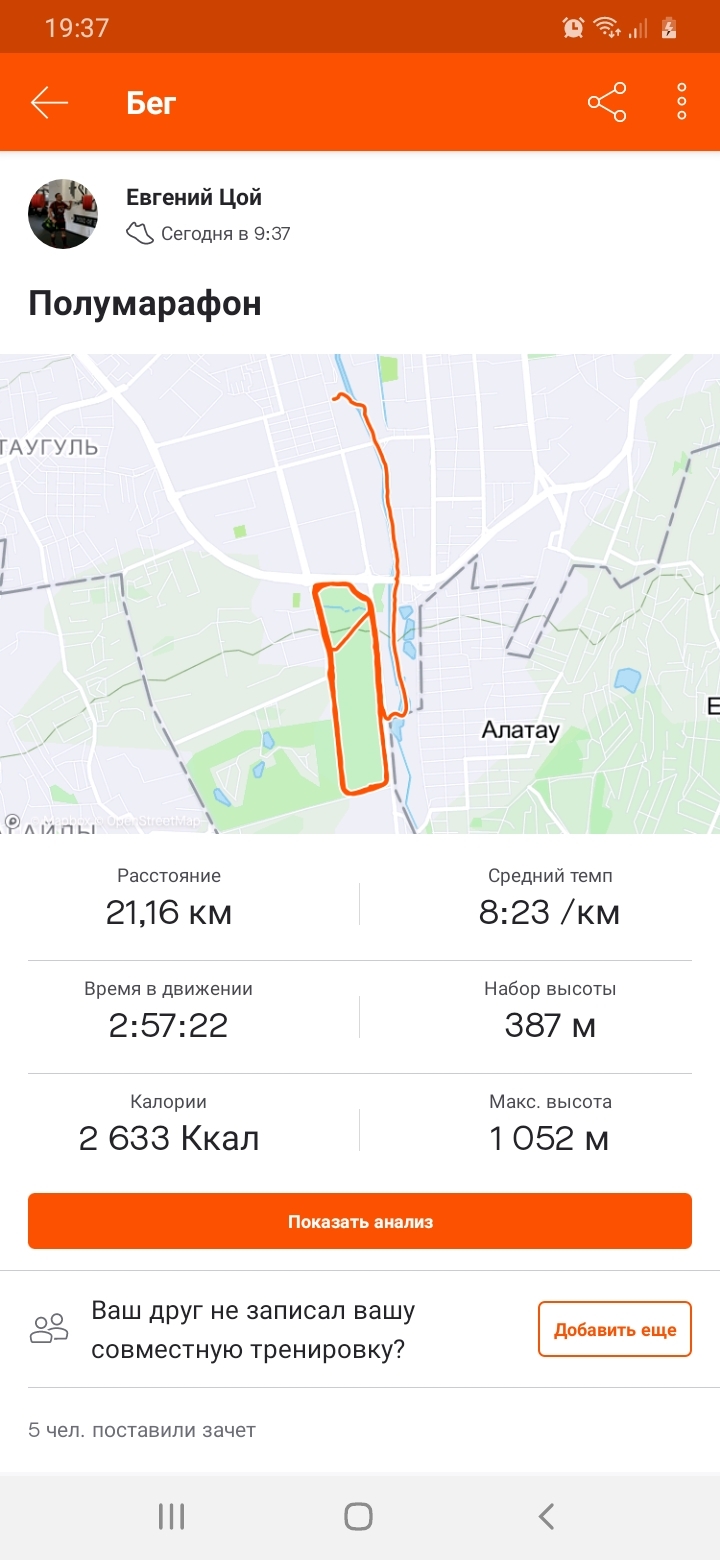The width and height of the screenshot is (720, 1560).
Task: Share this run activity
Action: tap(607, 102)
